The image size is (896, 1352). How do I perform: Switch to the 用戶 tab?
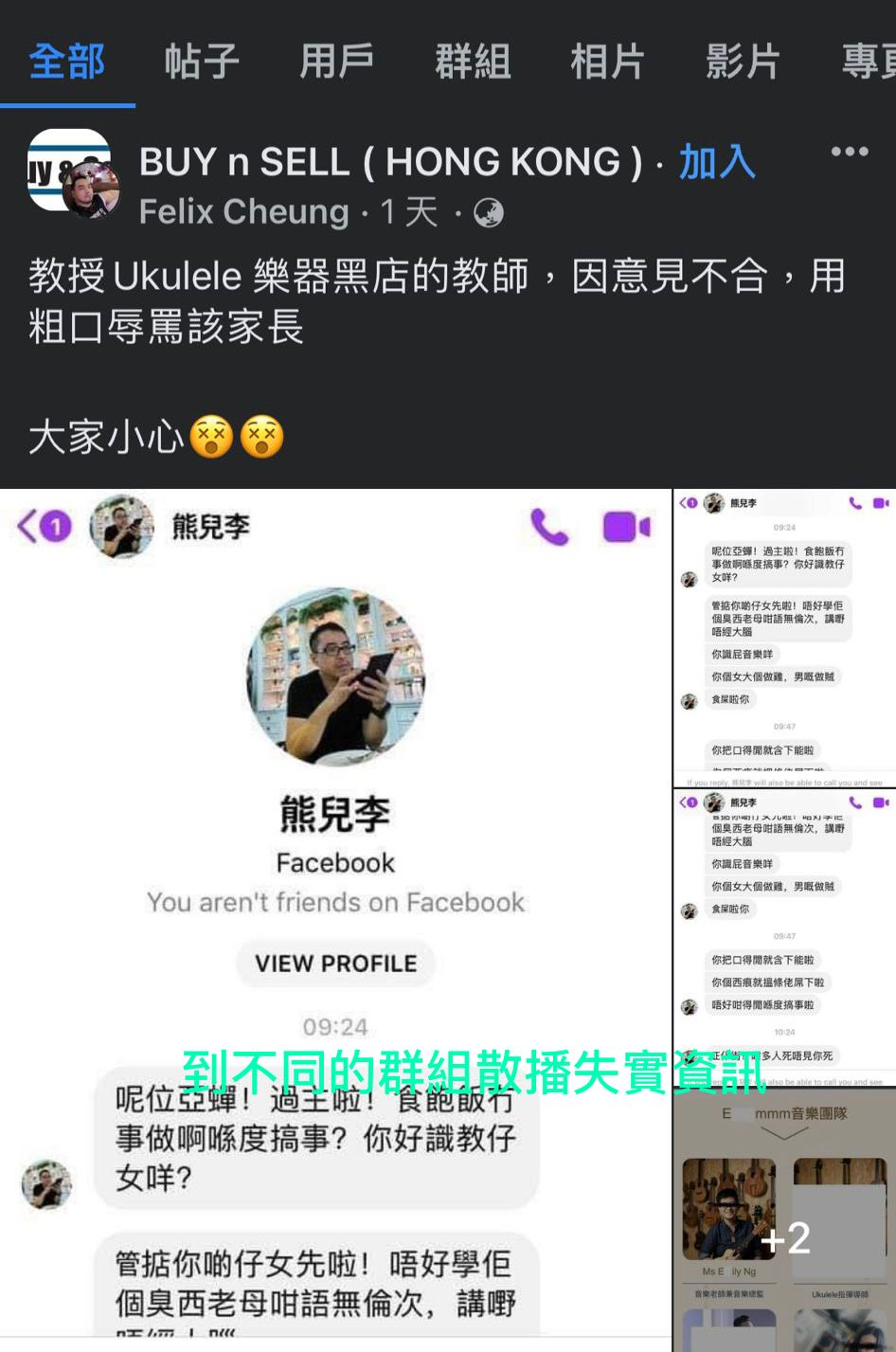[x=337, y=62]
